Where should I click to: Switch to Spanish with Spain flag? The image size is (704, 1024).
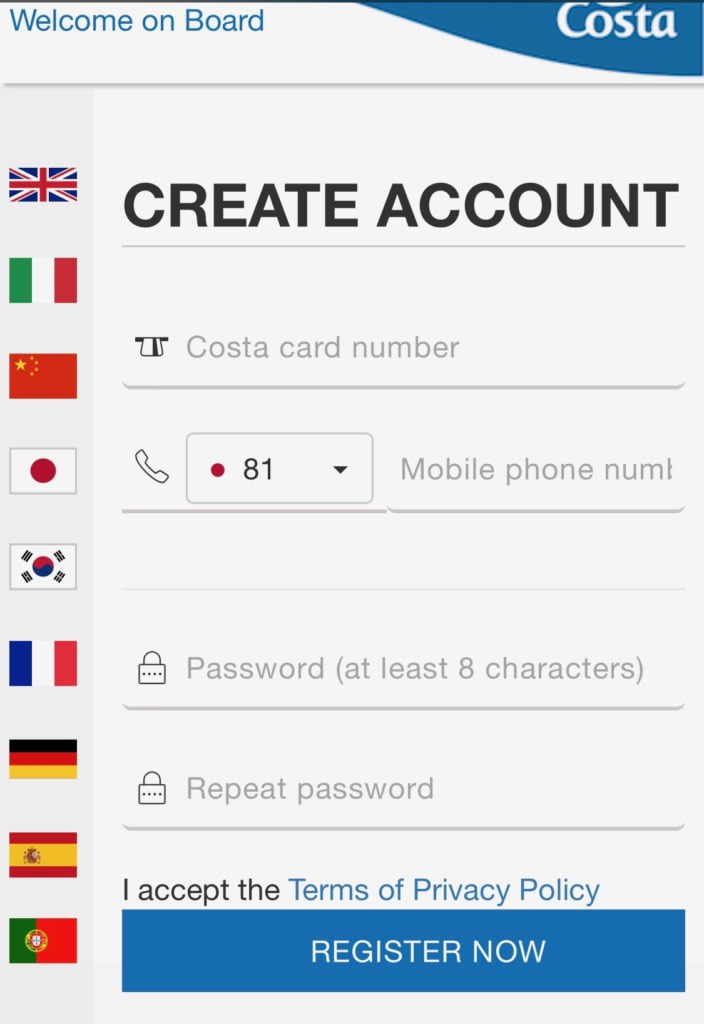43,855
